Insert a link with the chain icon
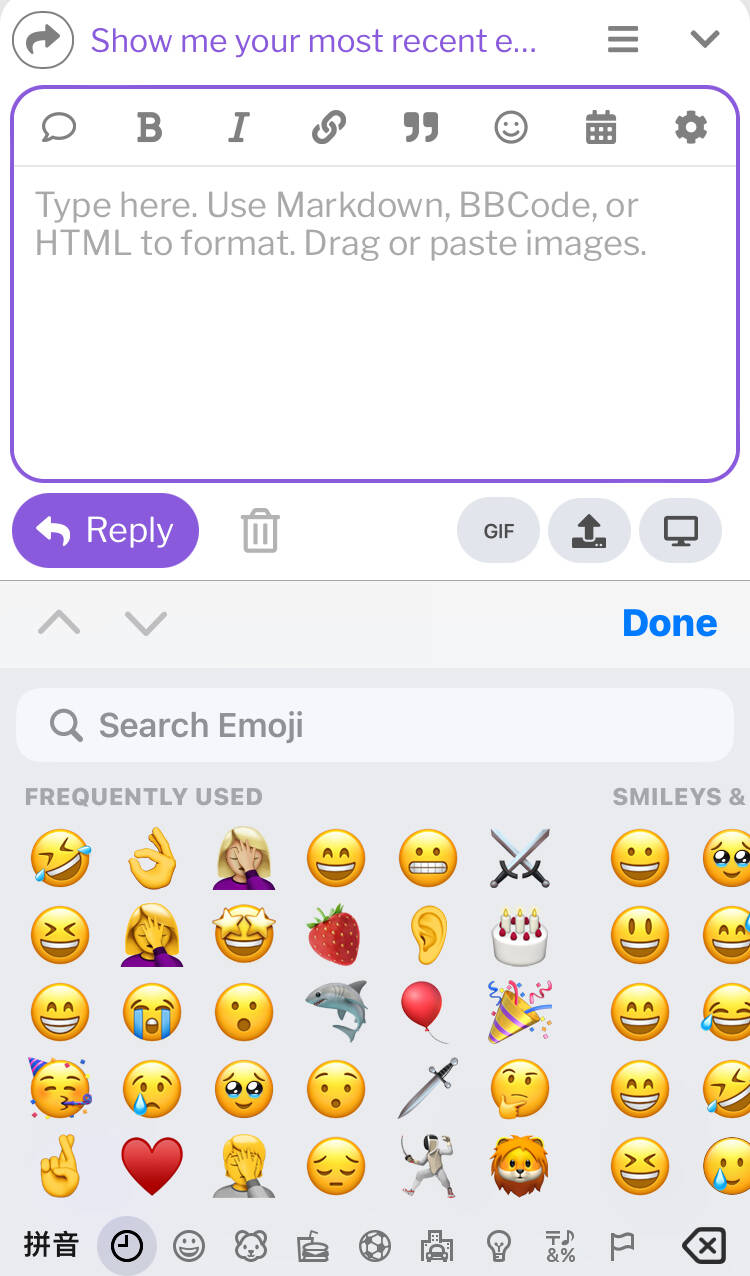 pos(329,128)
